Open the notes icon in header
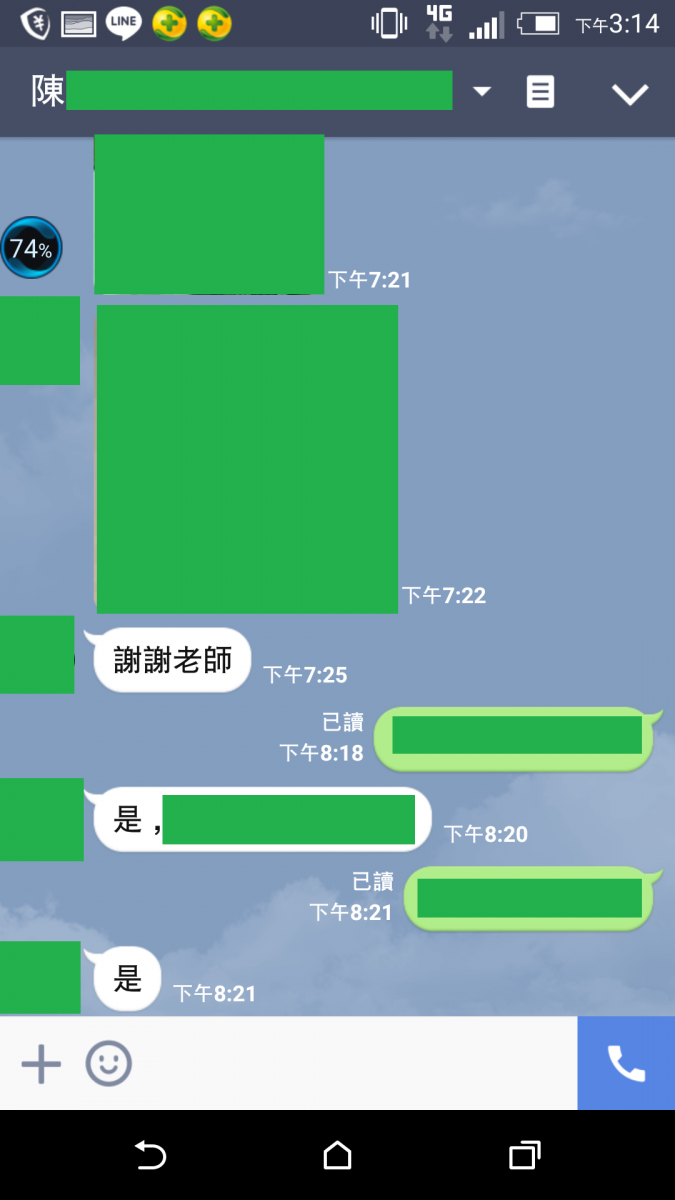The width and height of the screenshot is (675, 1200). point(540,93)
